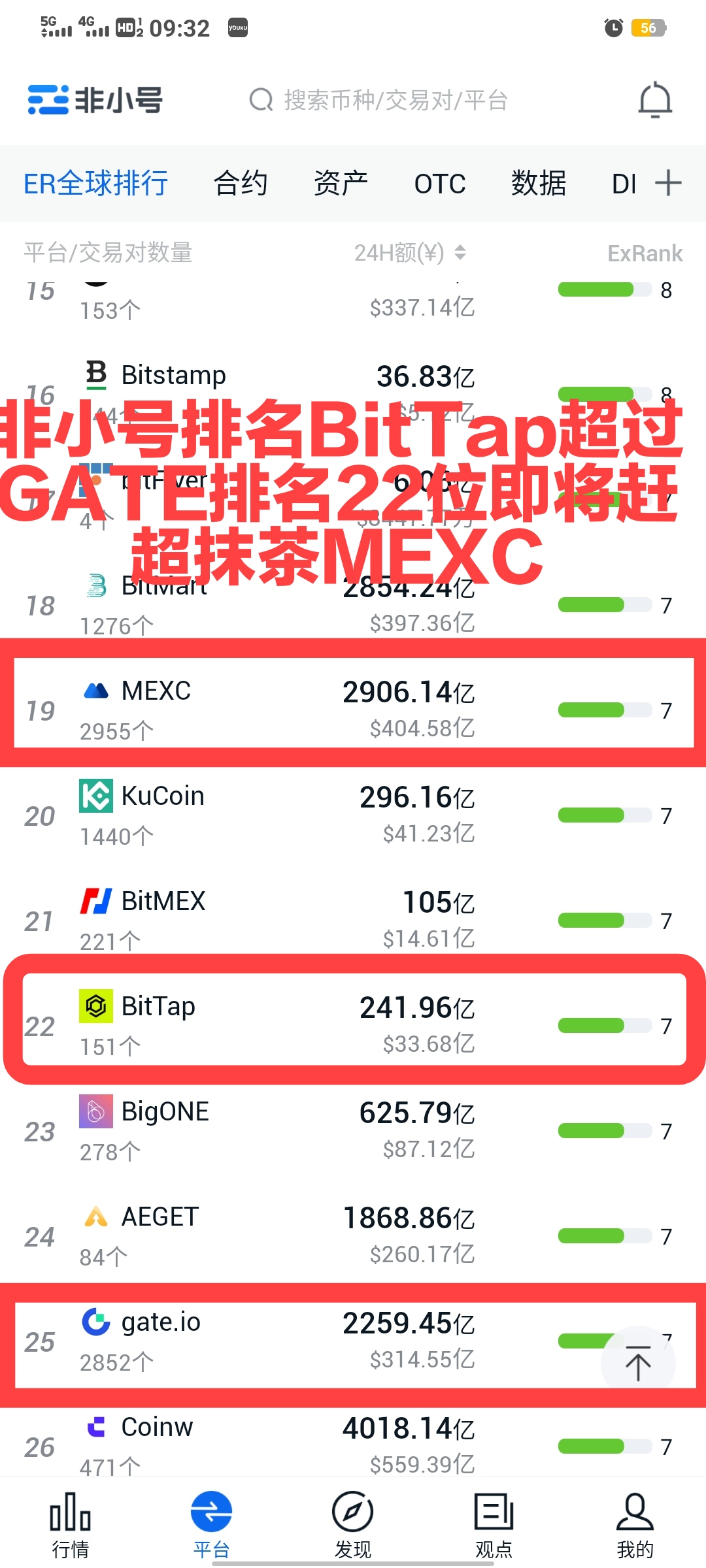Open the OTC tab
The height and width of the screenshot is (1568, 706).
[x=439, y=183]
